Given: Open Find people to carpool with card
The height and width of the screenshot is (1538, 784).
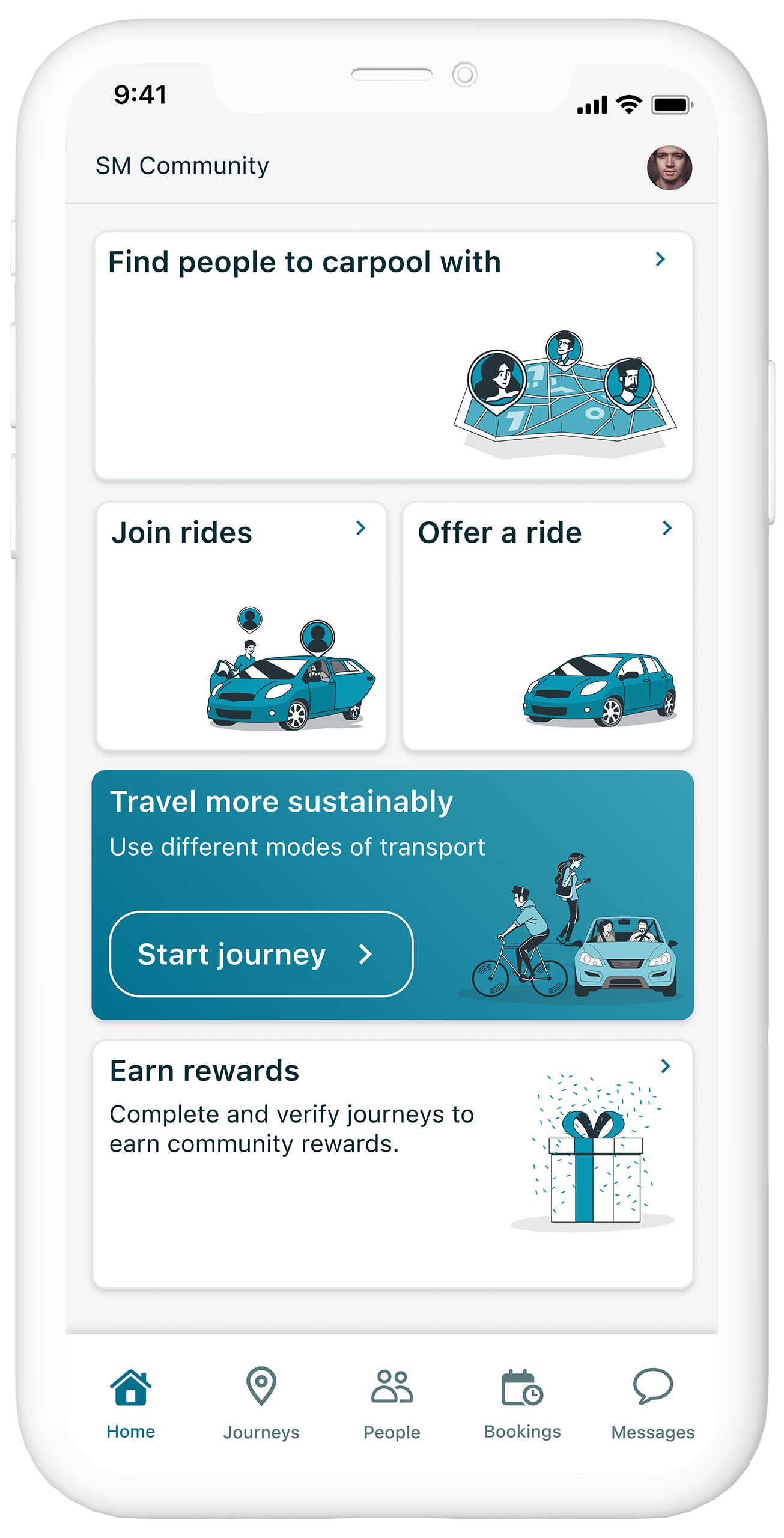Looking at the screenshot, I should (x=393, y=355).
